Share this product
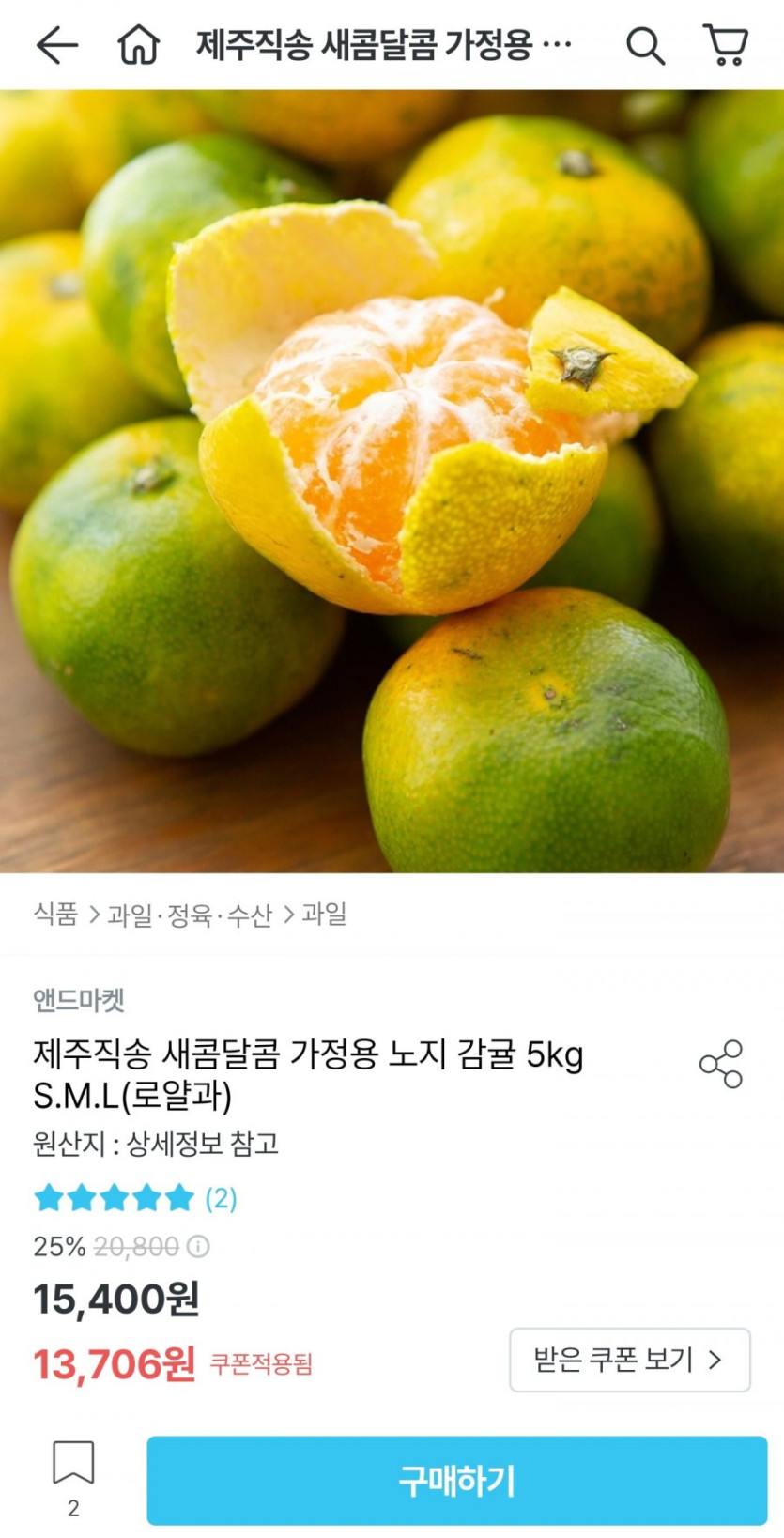Image resolution: width=784 pixels, height=1538 pixels. (x=720, y=1064)
